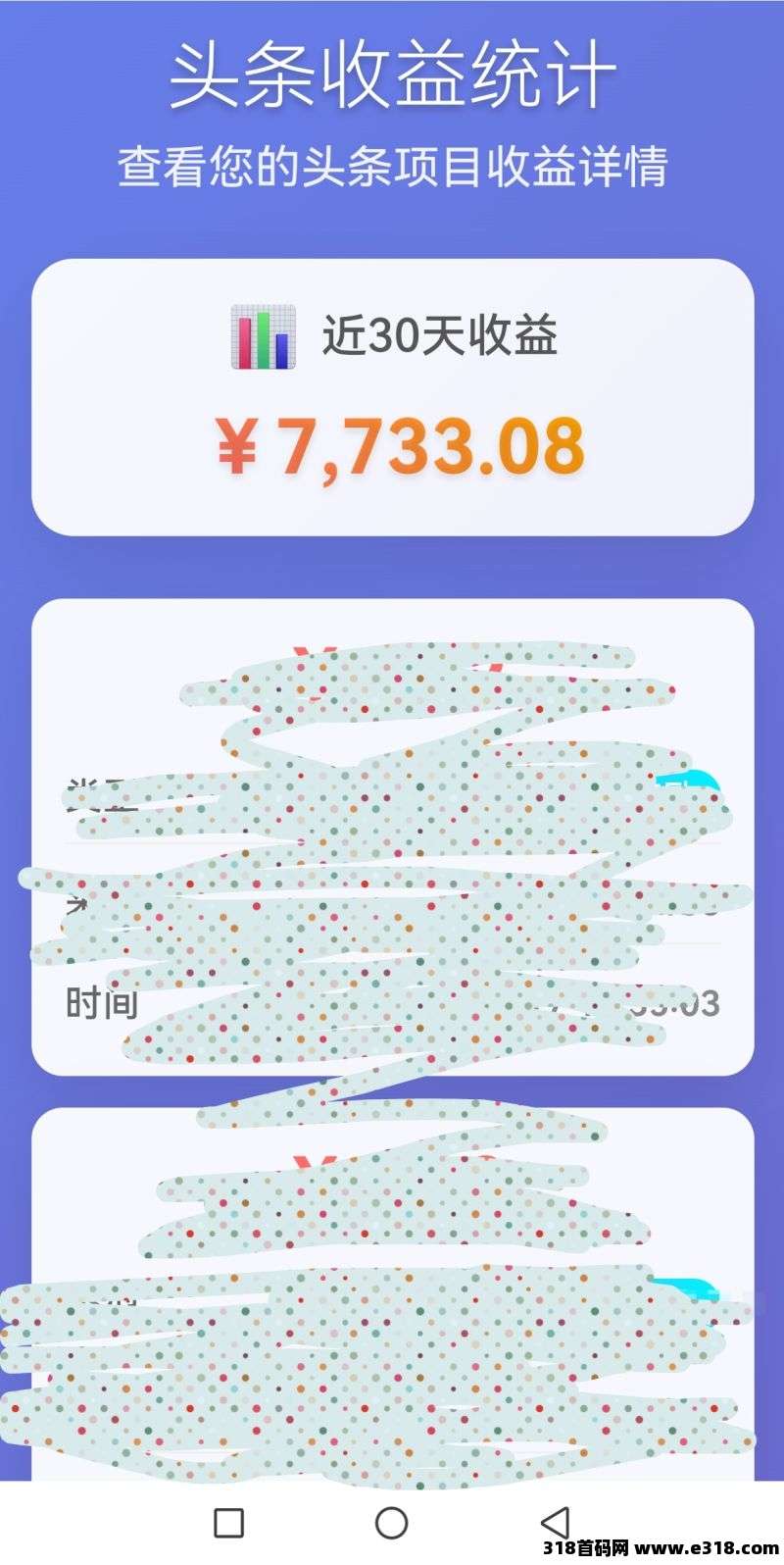Tap the 头条收益统计 page title
This screenshot has height=1565, width=784.
tap(392, 78)
